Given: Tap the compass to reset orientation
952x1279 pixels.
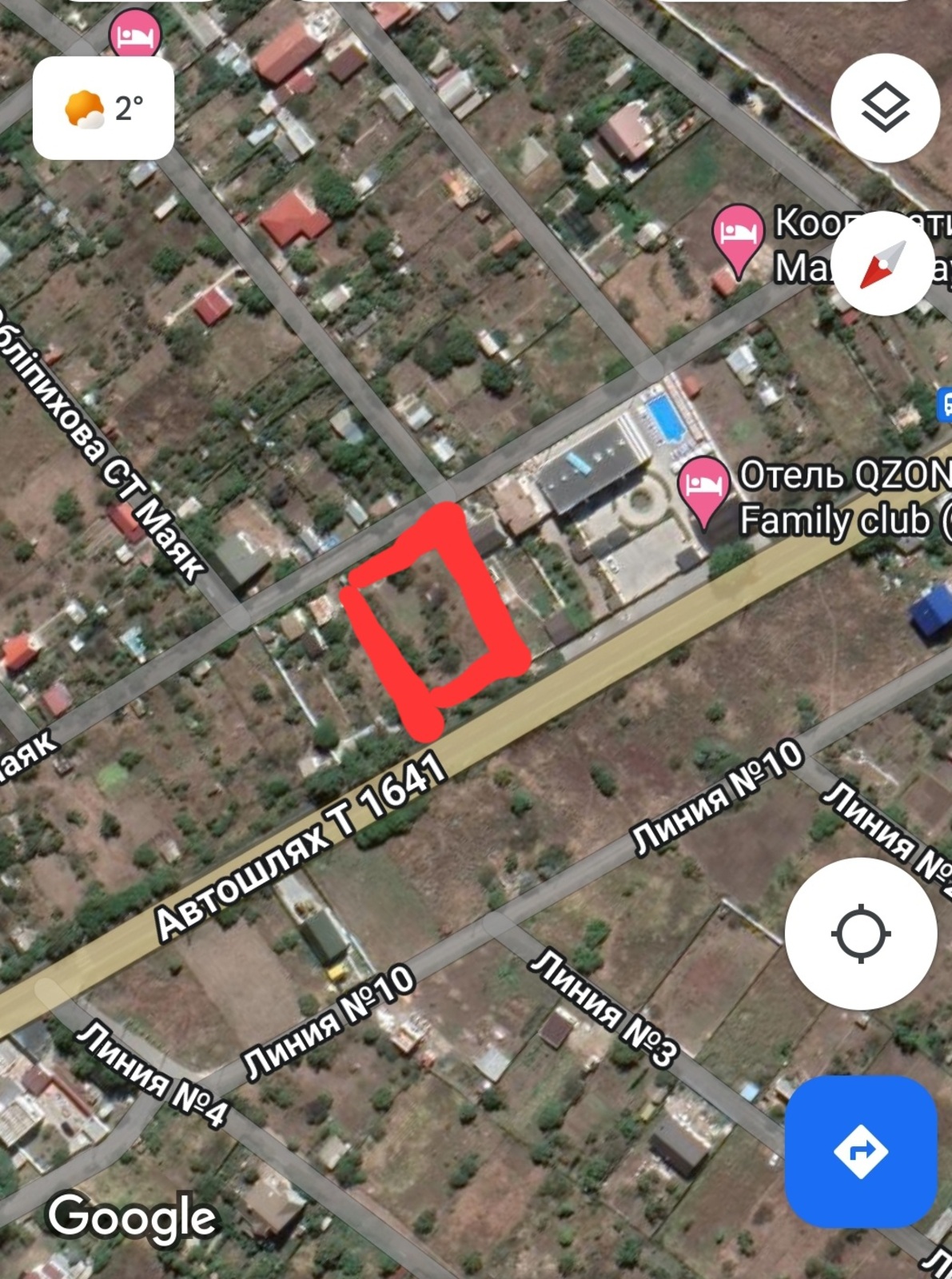Looking at the screenshot, I should point(882,265).
